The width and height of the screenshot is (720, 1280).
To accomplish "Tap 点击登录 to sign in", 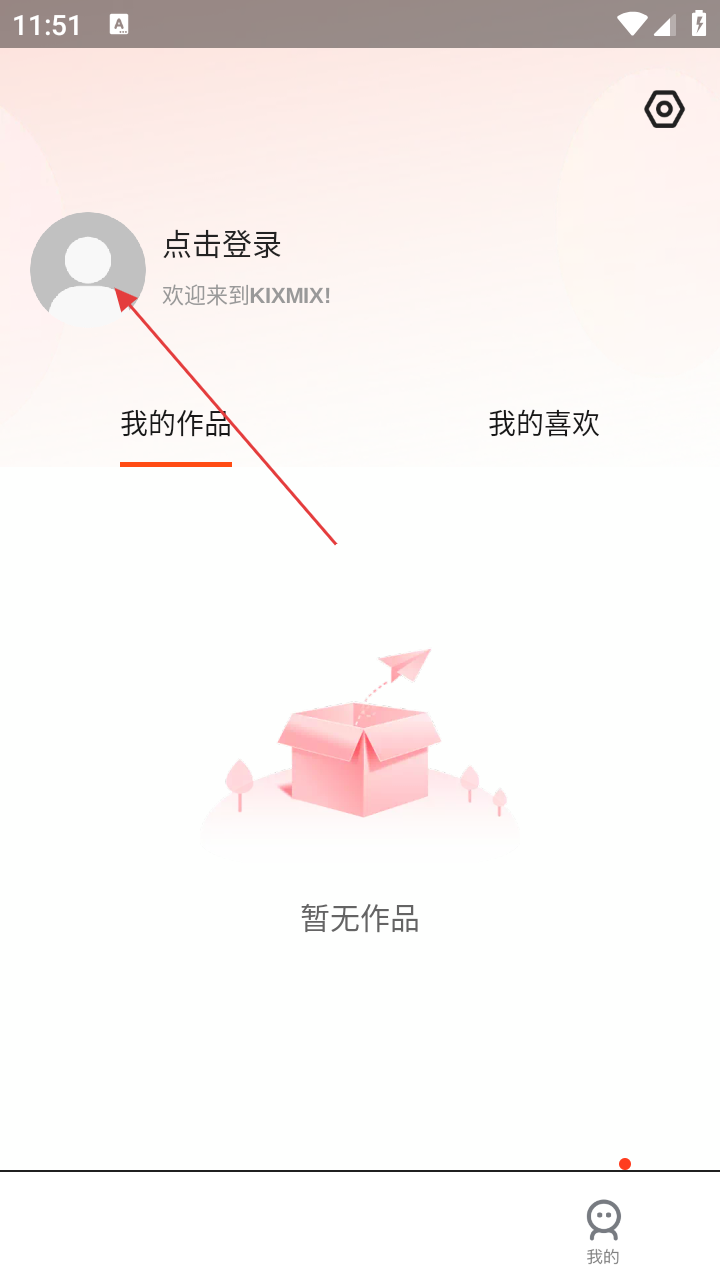I will [x=222, y=245].
